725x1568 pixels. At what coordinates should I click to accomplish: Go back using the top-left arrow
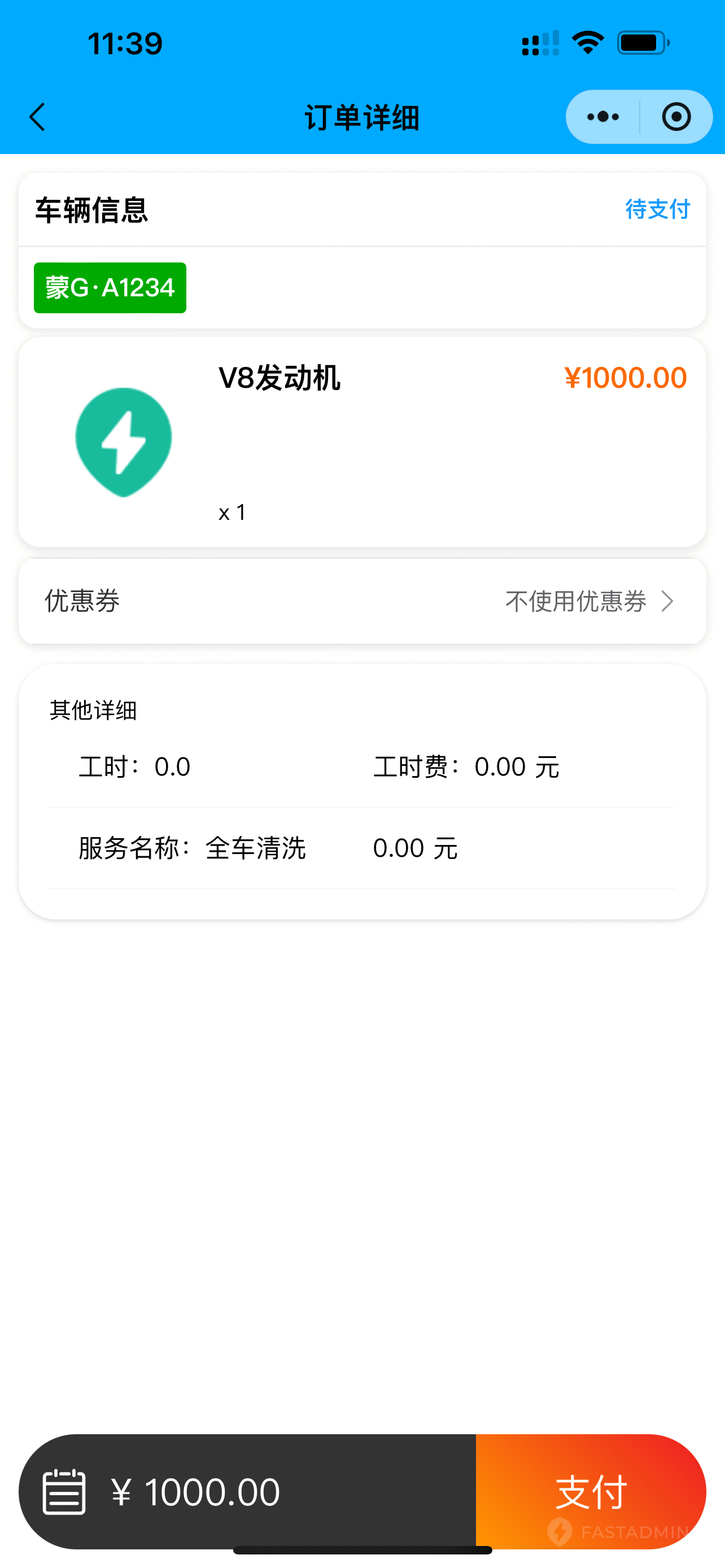click(x=38, y=117)
